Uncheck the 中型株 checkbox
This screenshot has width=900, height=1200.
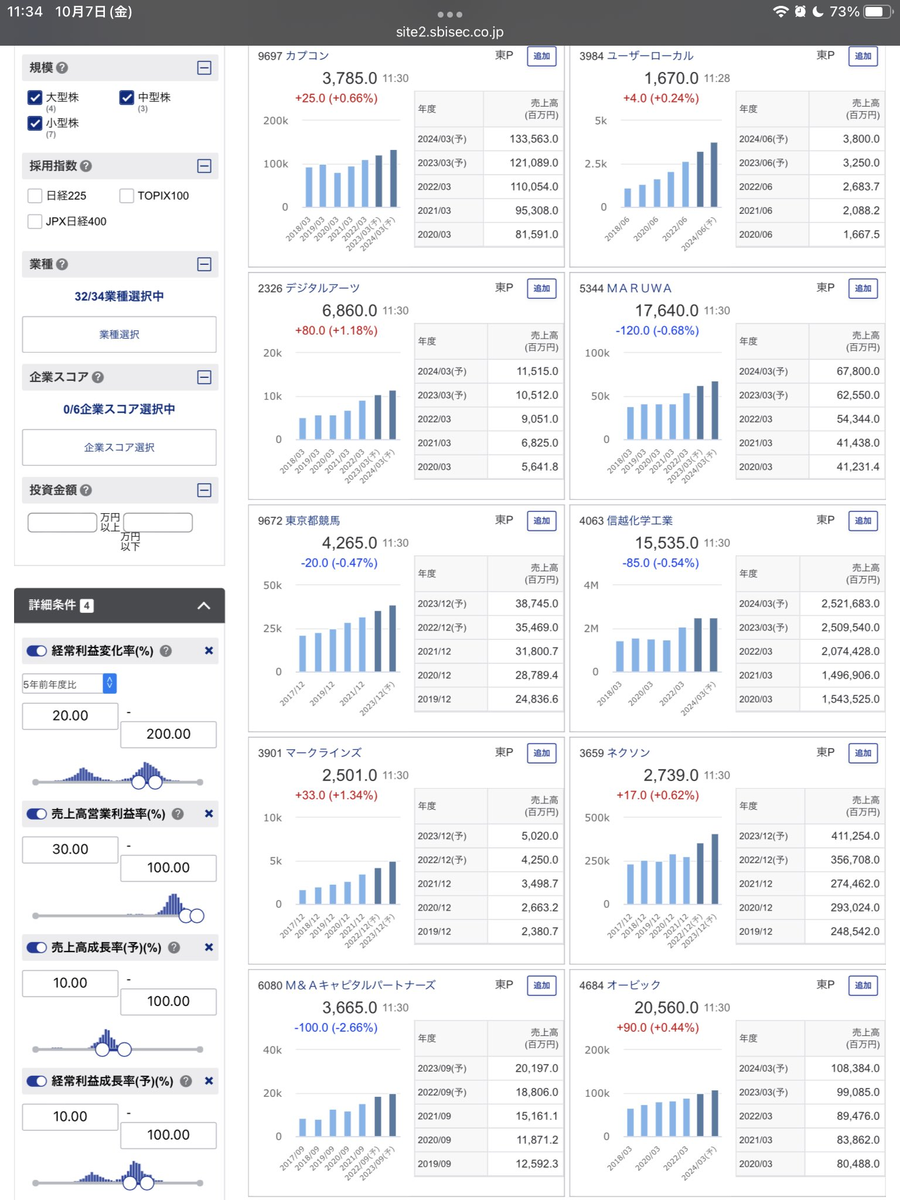coord(127,98)
